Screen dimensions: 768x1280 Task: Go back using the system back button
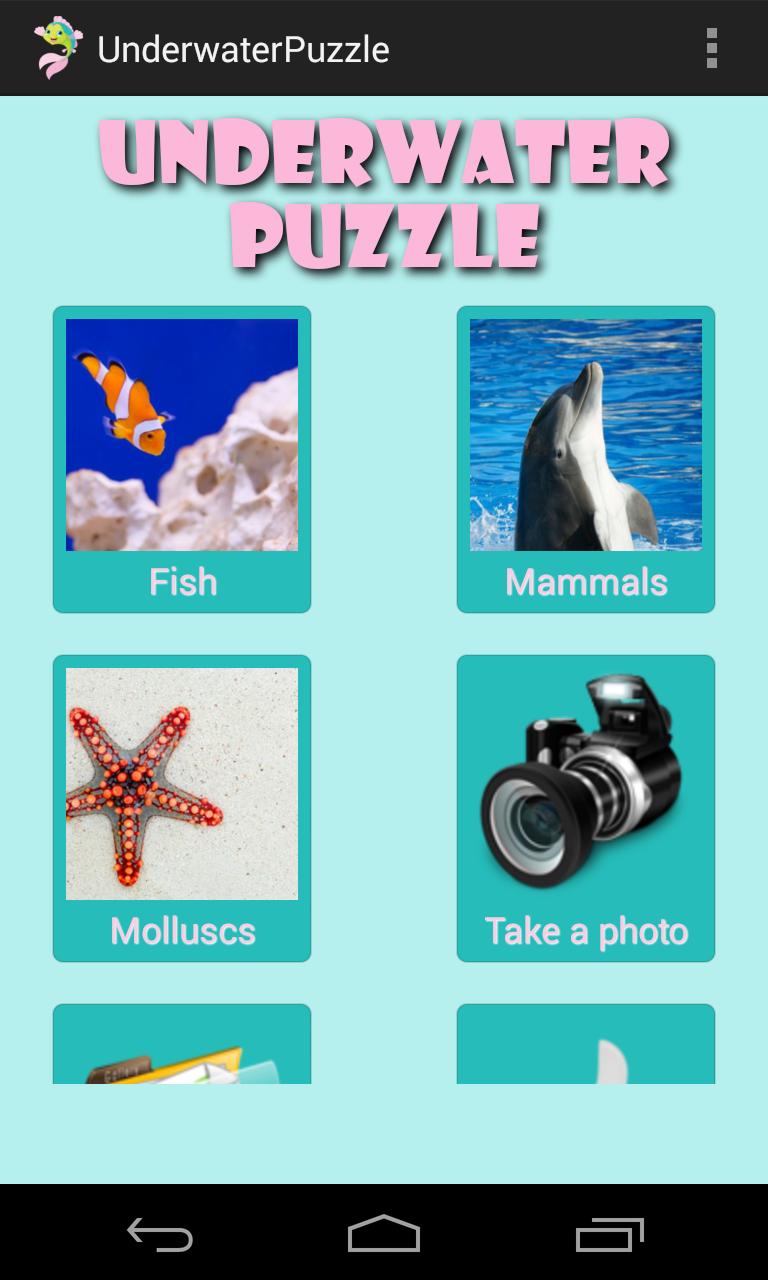pyautogui.click(x=160, y=1234)
